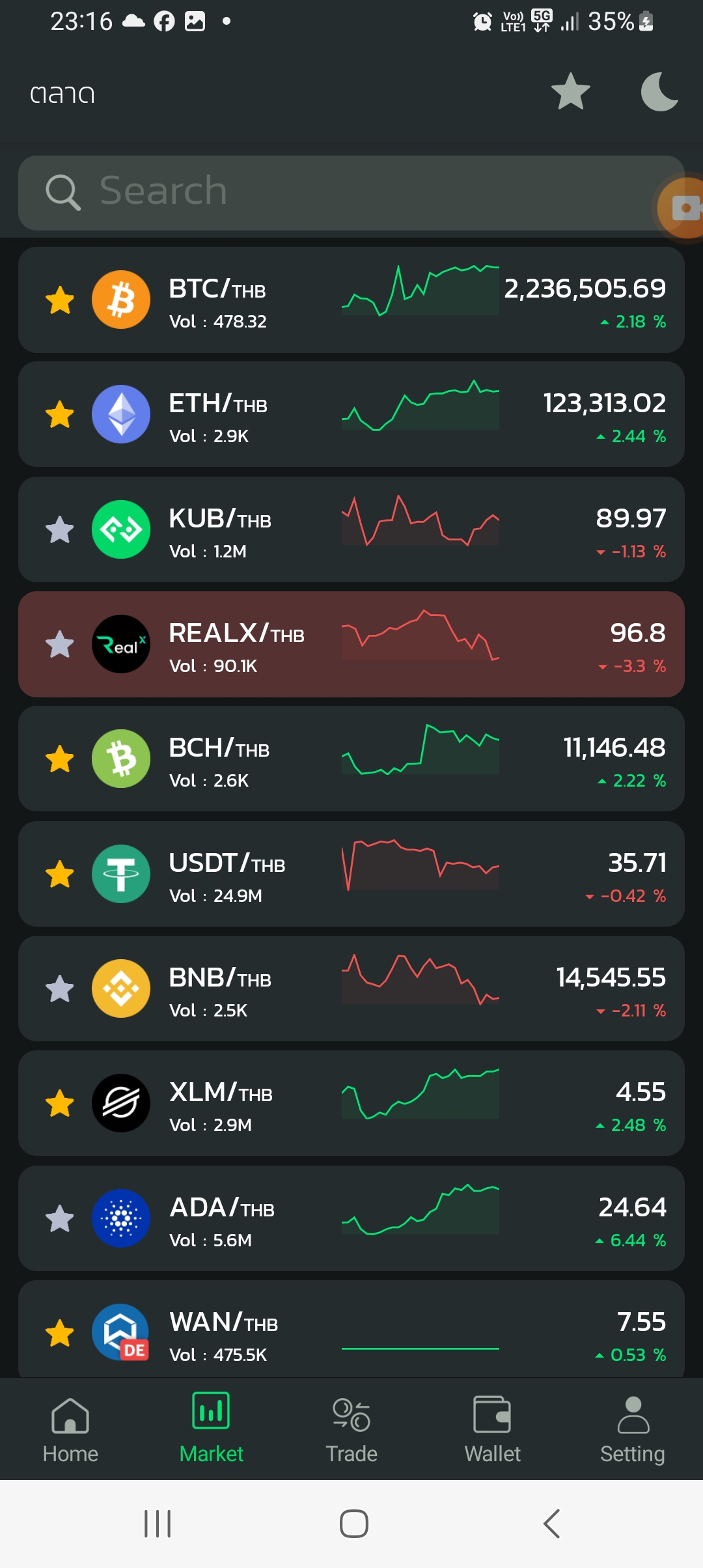Open the ETH/THB market row

coord(351,415)
